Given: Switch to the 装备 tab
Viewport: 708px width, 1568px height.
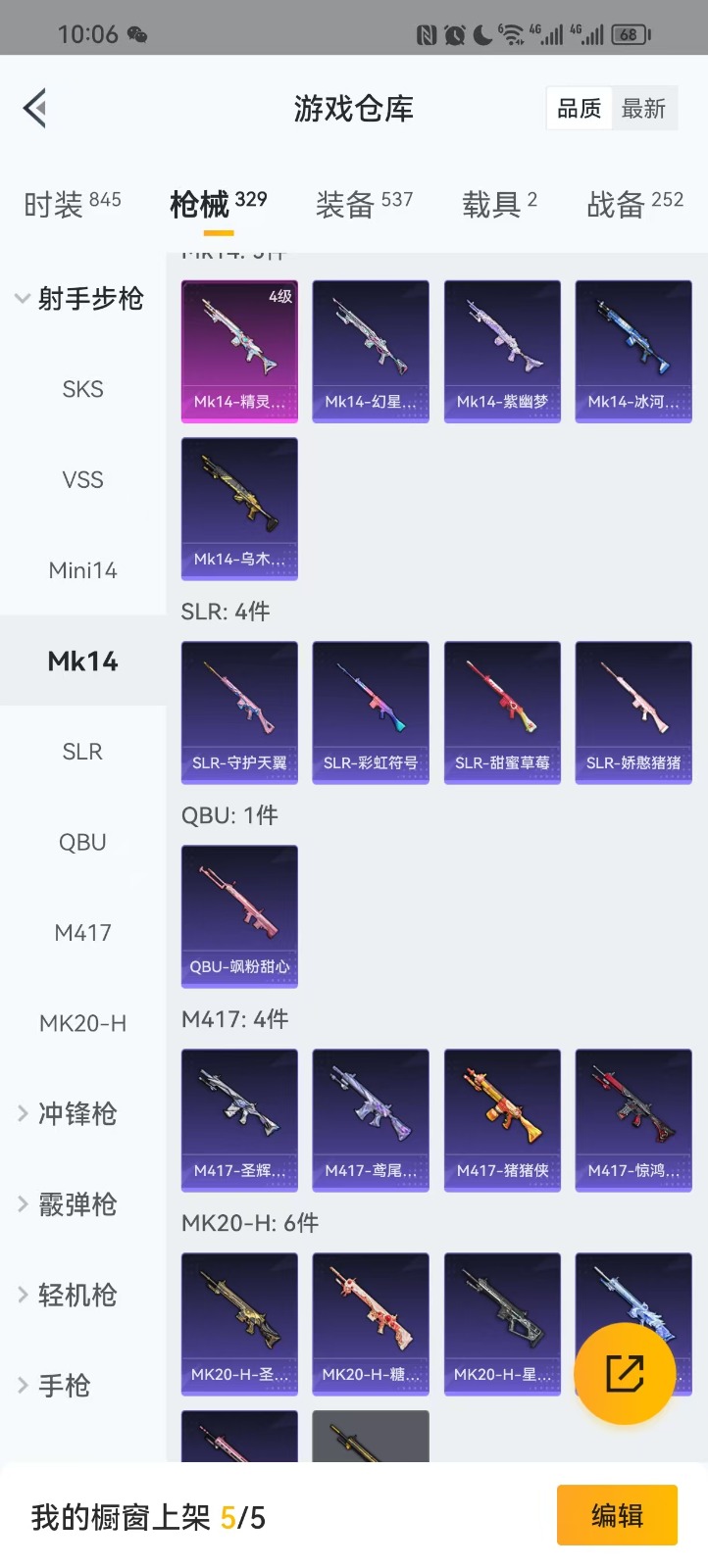Looking at the screenshot, I should pyautogui.click(x=364, y=203).
